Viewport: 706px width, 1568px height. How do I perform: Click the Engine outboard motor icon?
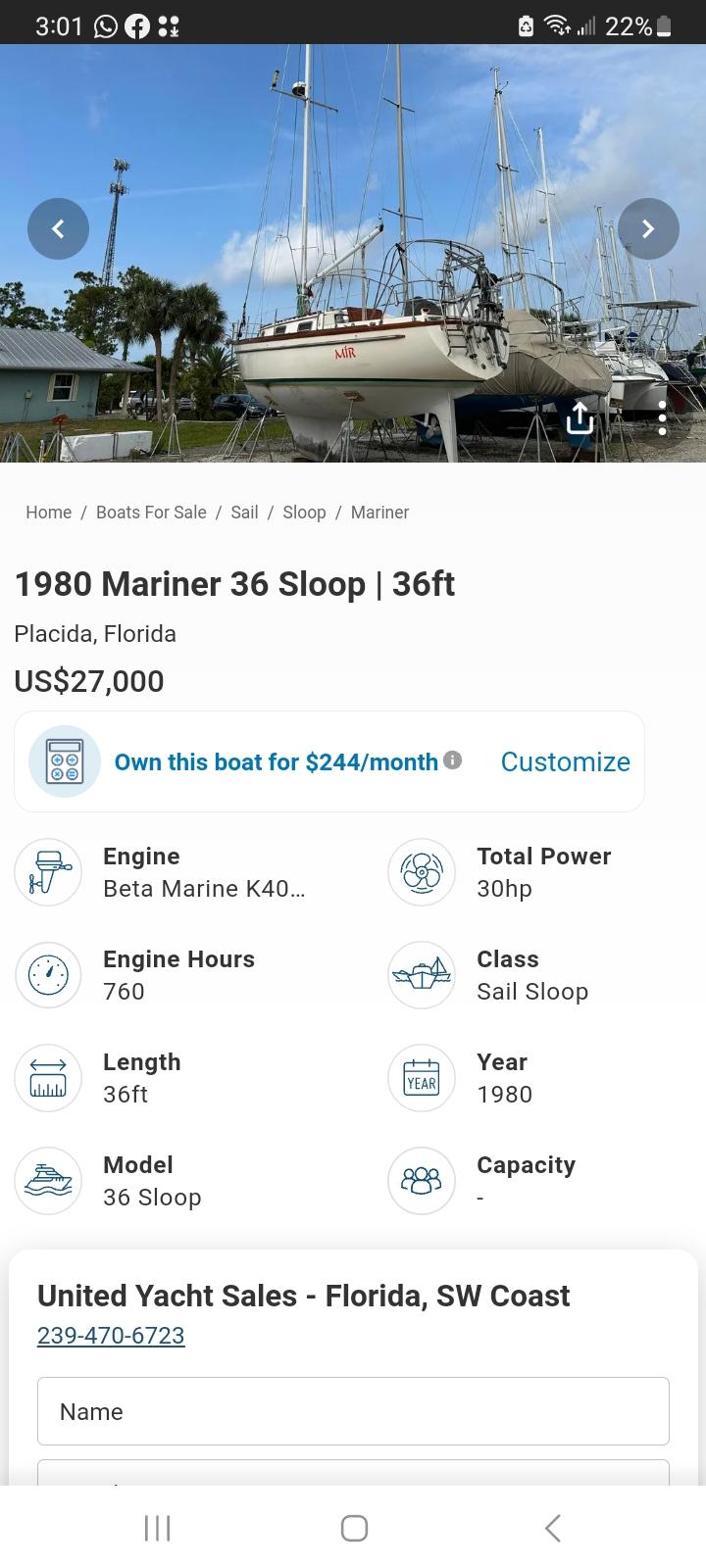(x=48, y=872)
